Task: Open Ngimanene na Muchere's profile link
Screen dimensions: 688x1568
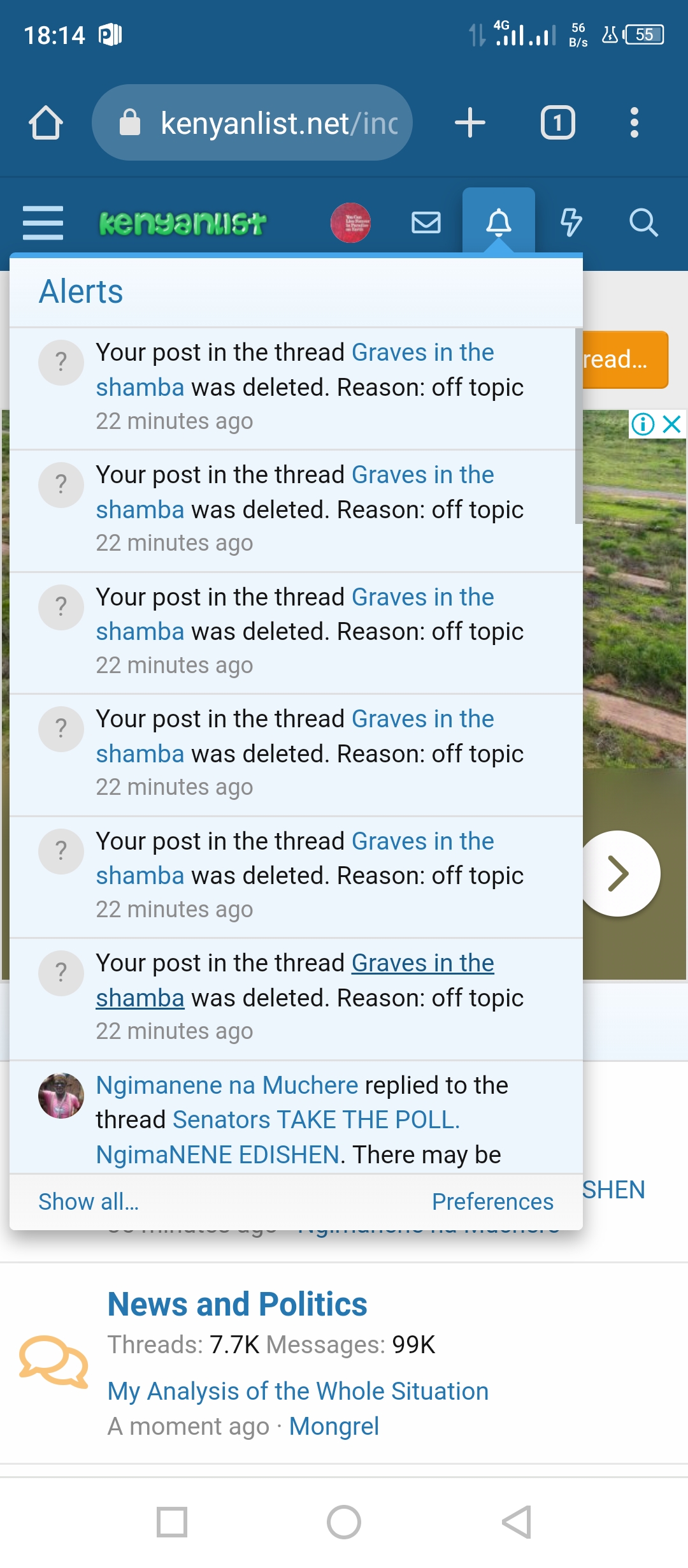Action: coord(227,1085)
